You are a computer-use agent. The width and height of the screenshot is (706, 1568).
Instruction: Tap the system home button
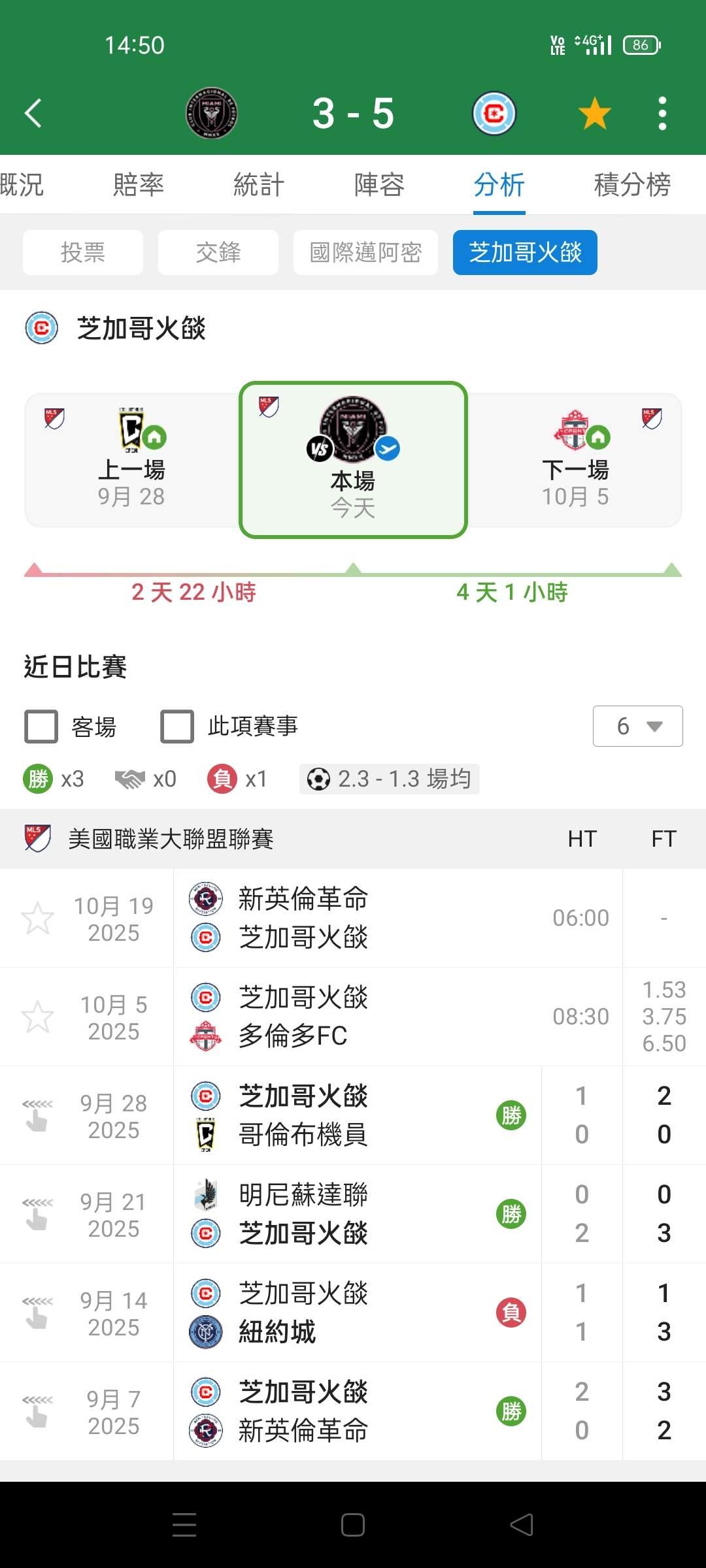tap(353, 1526)
